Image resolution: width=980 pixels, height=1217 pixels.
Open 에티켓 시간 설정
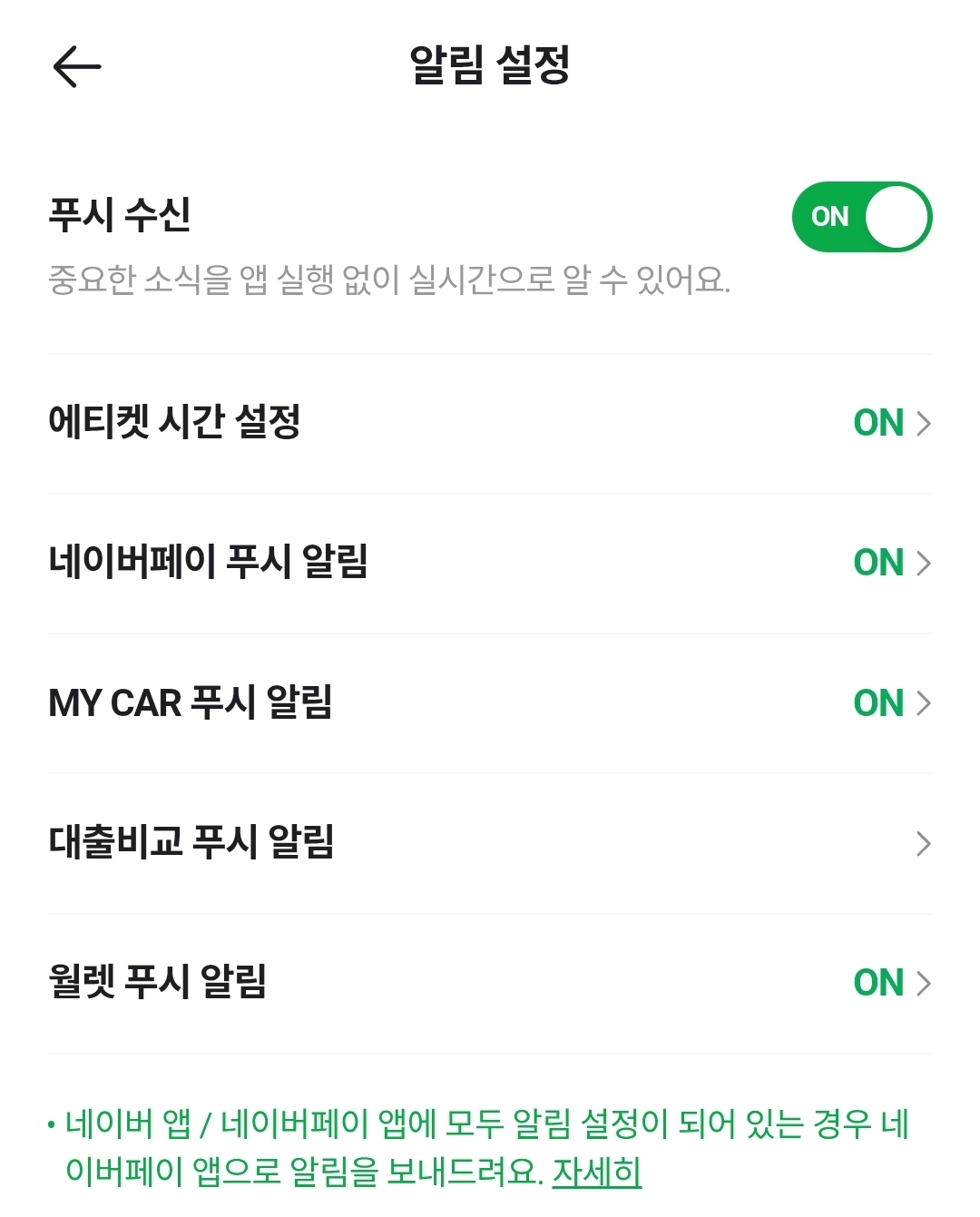(x=490, y=424)
